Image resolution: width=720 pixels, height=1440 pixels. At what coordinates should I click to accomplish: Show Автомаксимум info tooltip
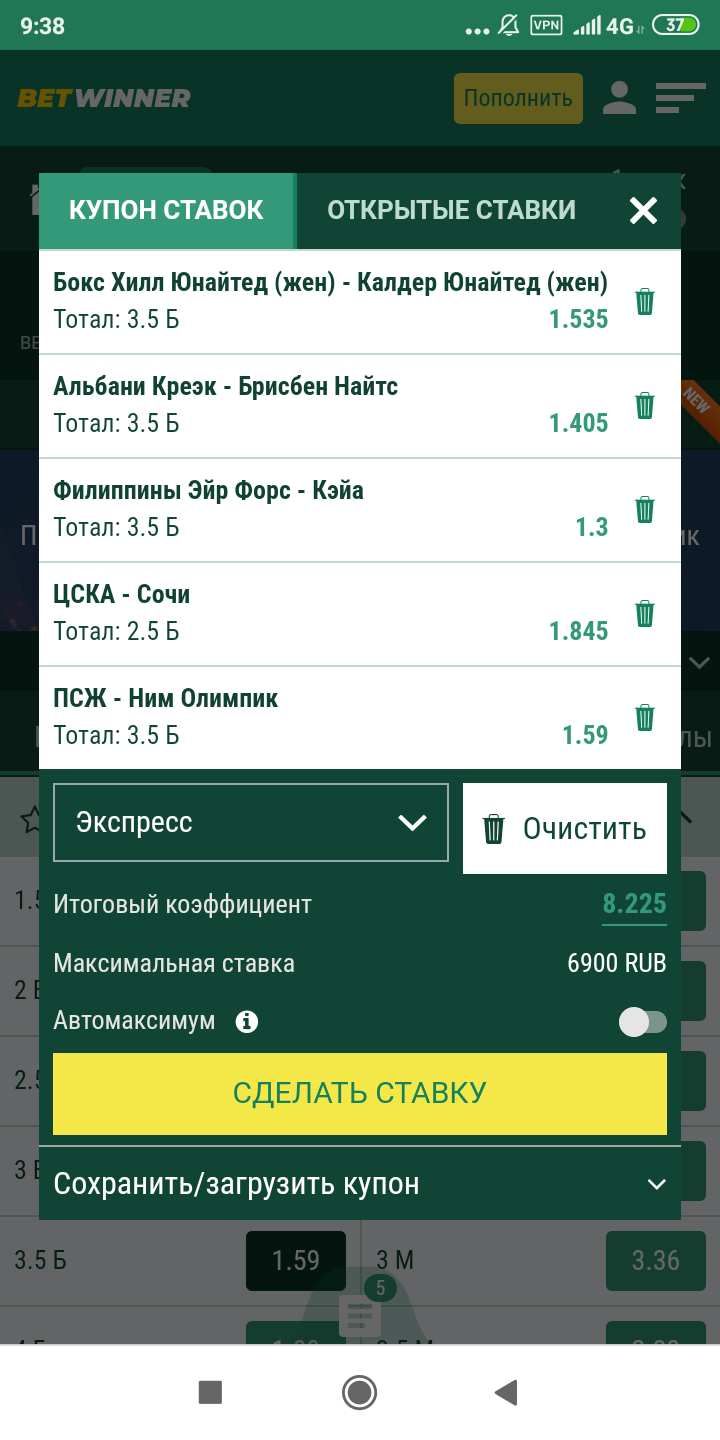coord(246,1021)
